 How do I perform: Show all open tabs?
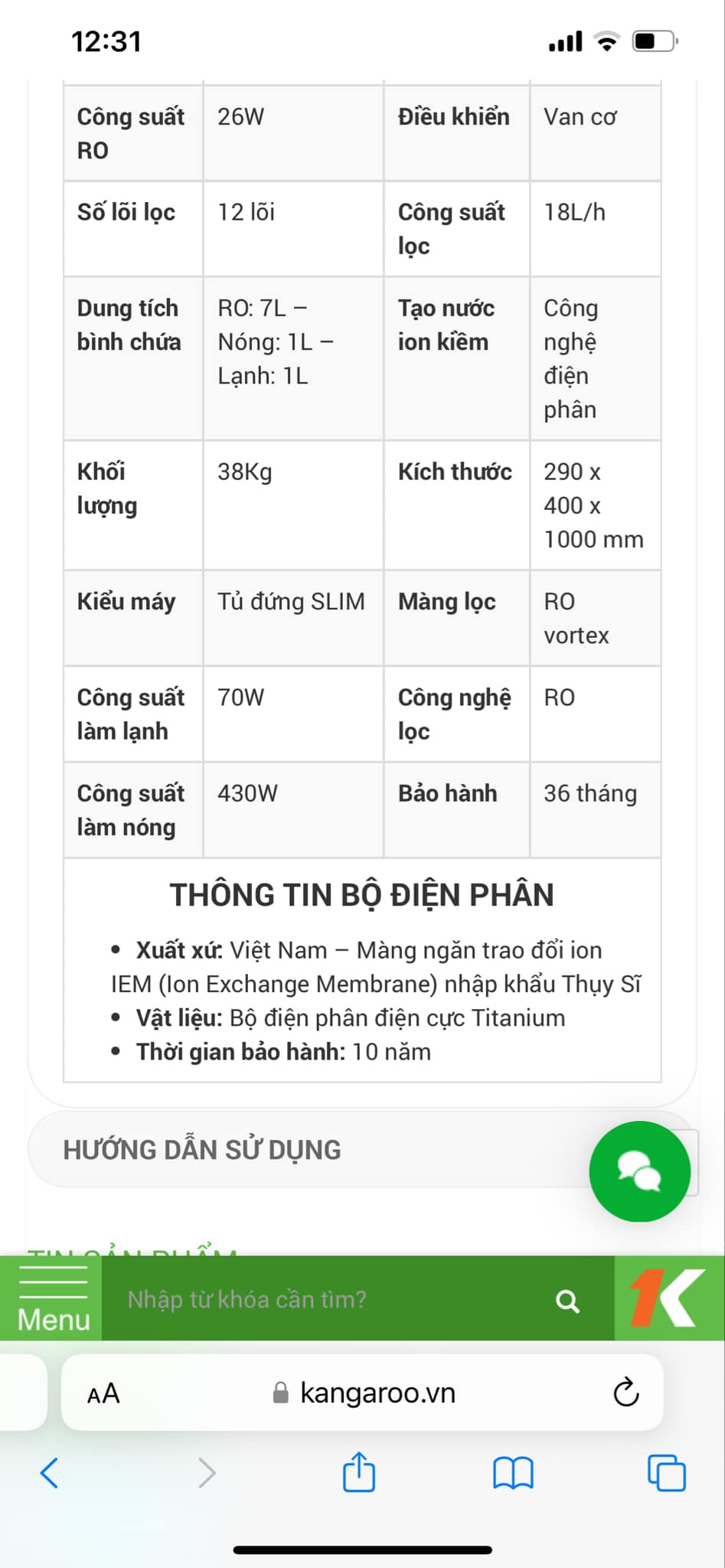667,1472
